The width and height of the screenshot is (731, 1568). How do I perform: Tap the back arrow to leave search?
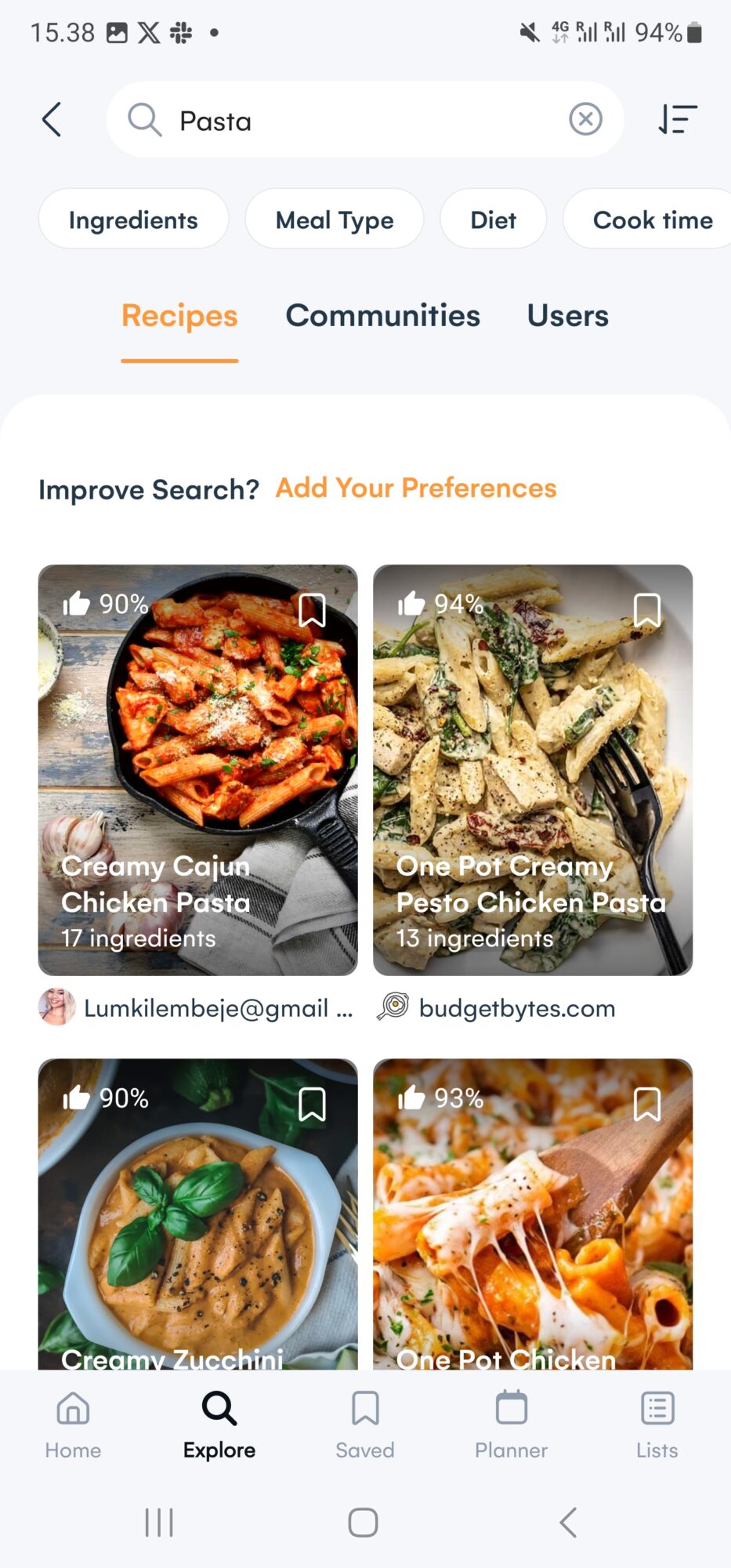point(51,119)
